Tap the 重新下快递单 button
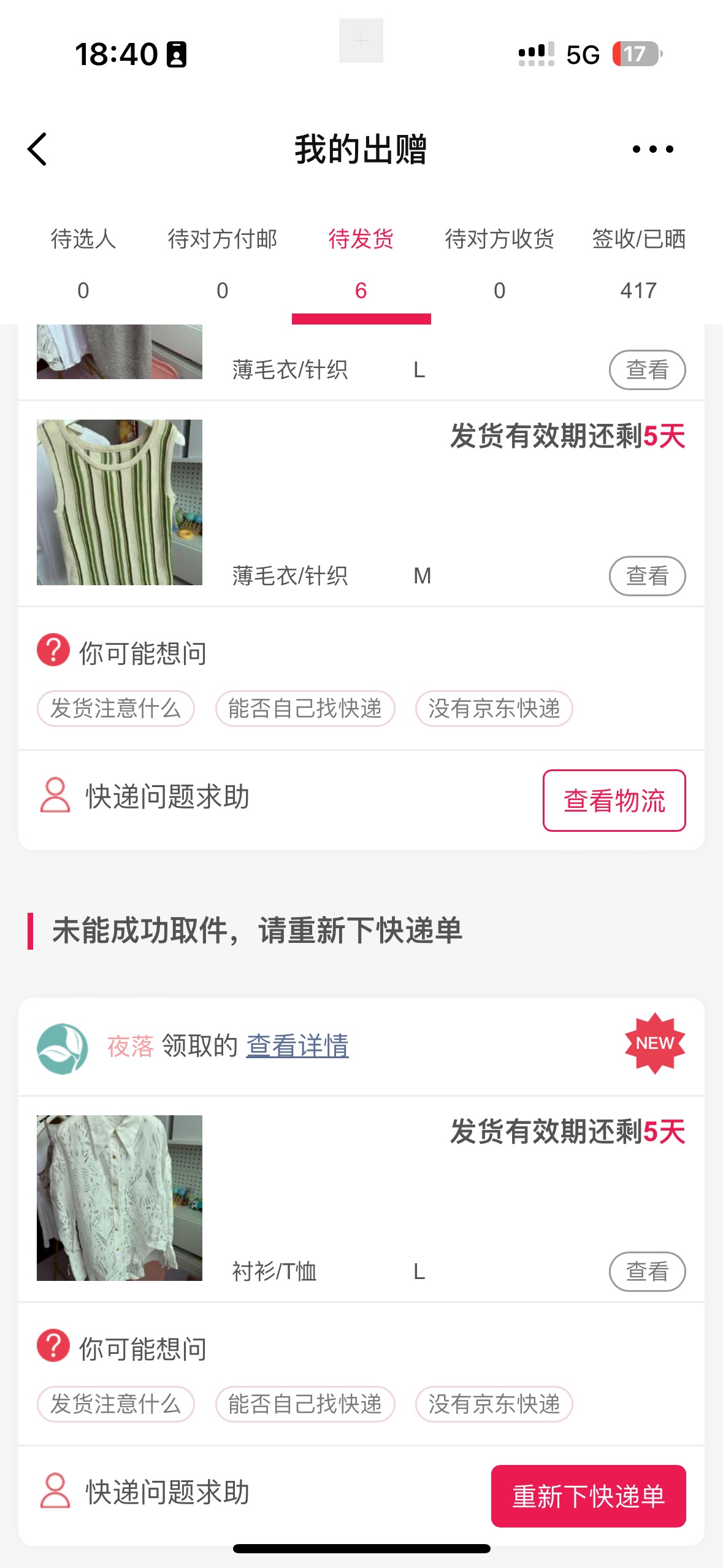The image size is (723, 1568). coord(588,1496)
